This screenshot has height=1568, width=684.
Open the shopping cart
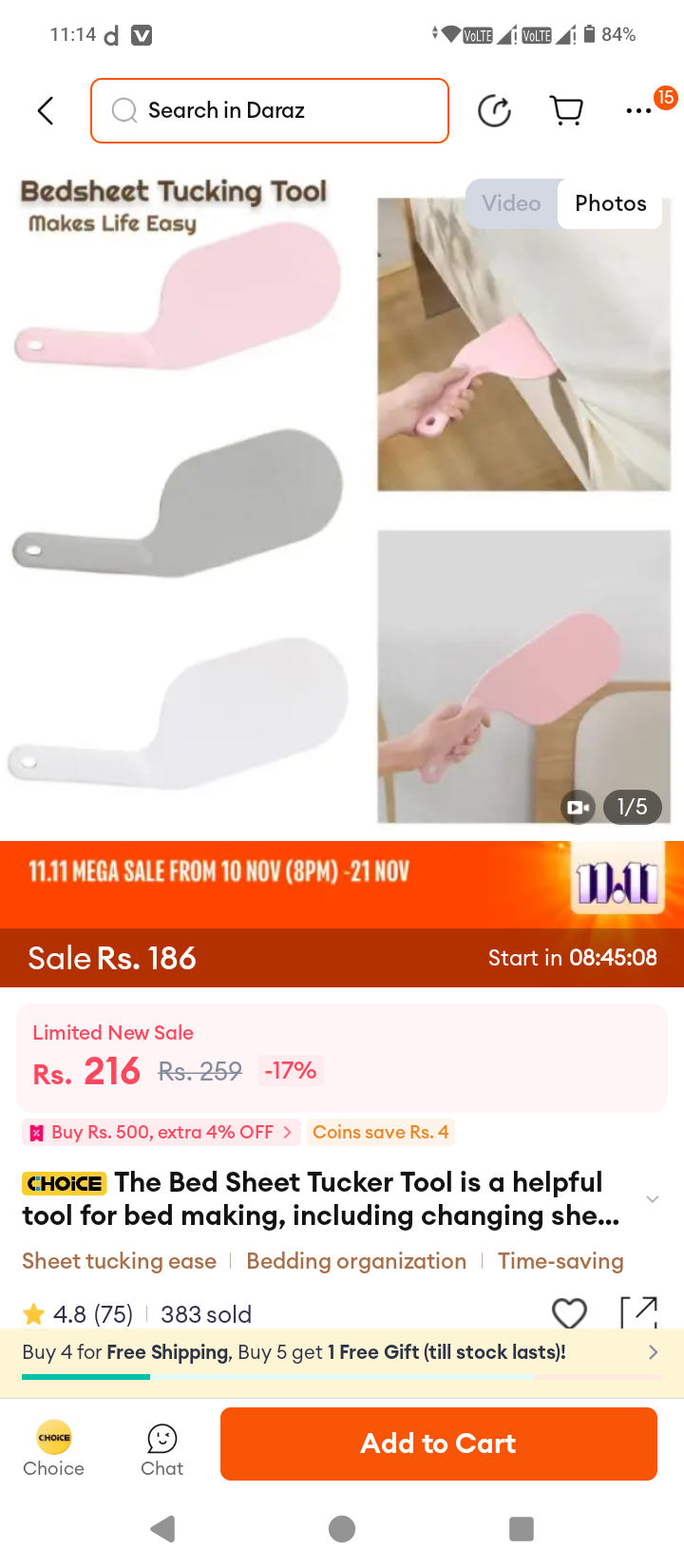[567, 110]
